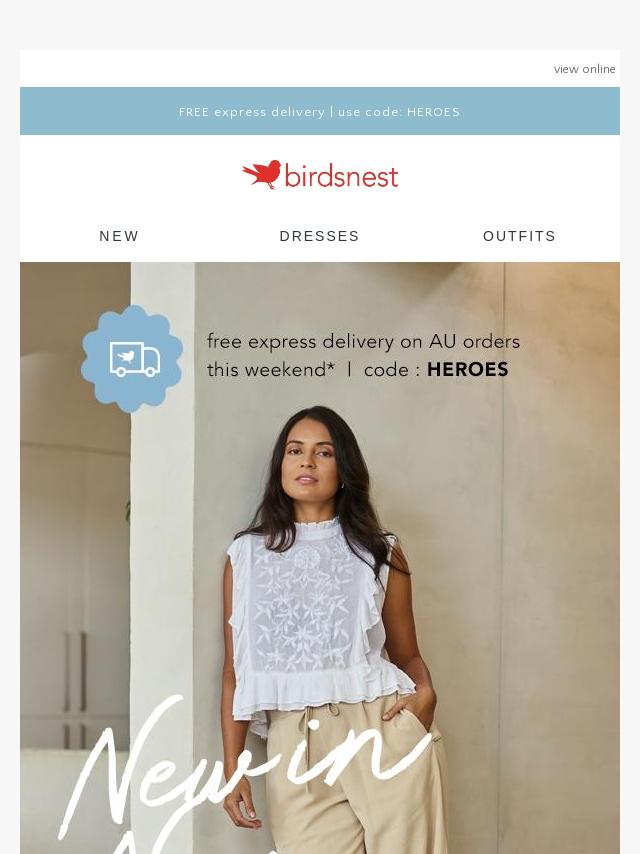Open the OUTFITS category
The width and height of the screenshot is (640, 854).
[519, 236]
